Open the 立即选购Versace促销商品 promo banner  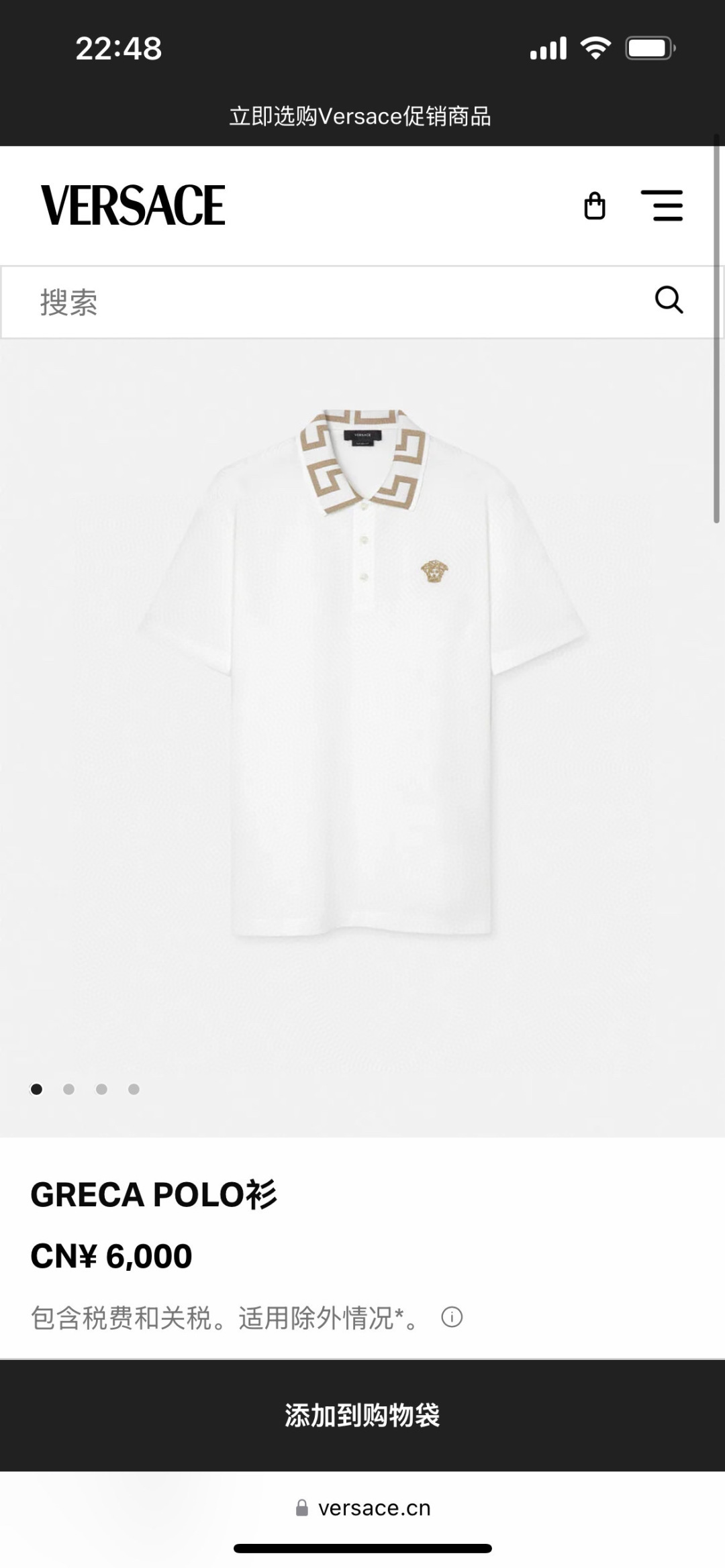pos(362,116)
